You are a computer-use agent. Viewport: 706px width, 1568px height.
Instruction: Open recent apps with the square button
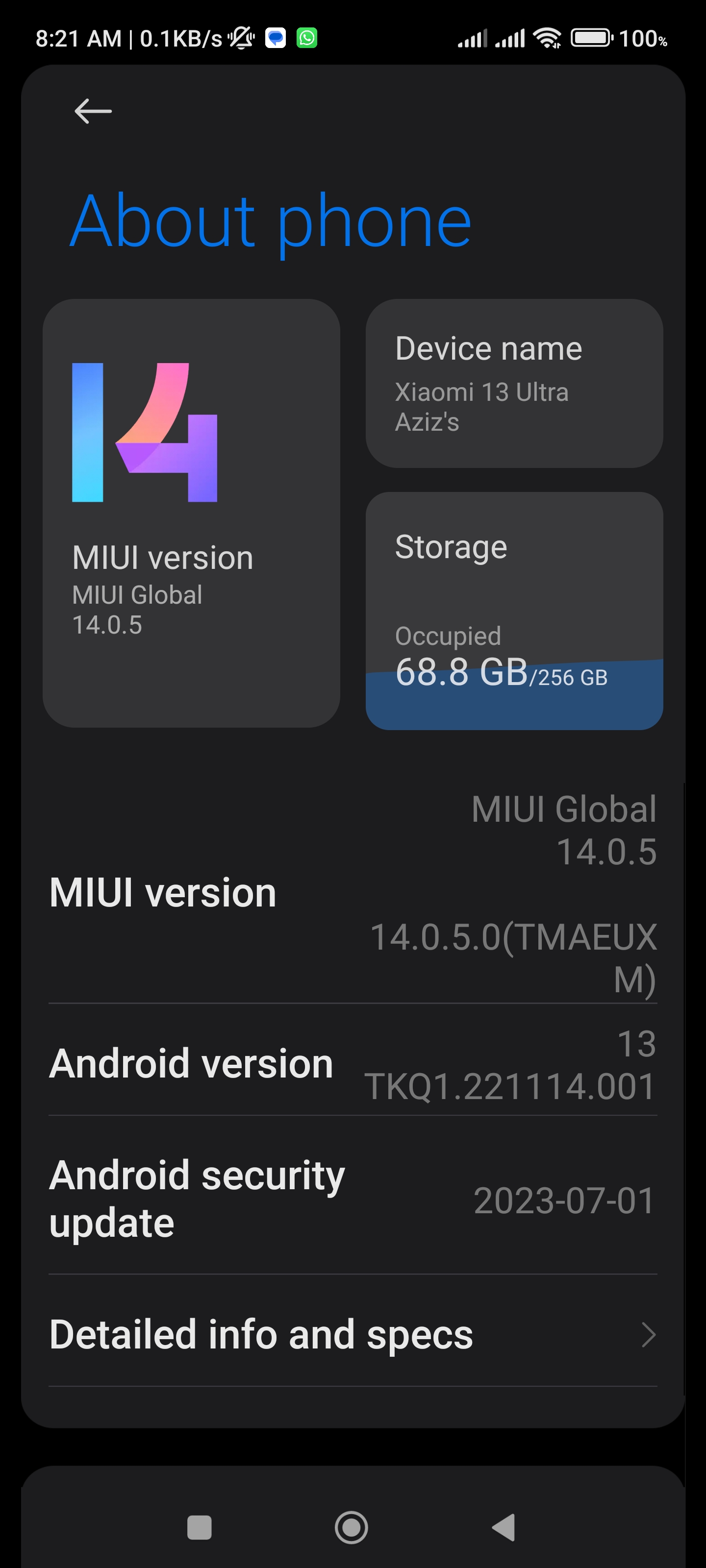pos(199,1527)
